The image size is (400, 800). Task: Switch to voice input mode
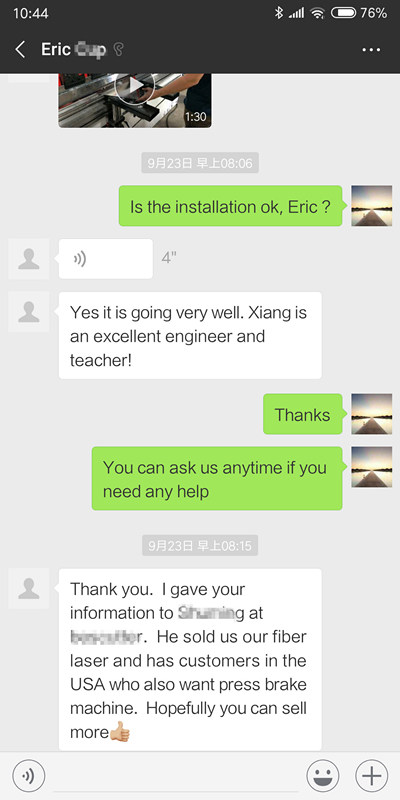tap(29, 776)
